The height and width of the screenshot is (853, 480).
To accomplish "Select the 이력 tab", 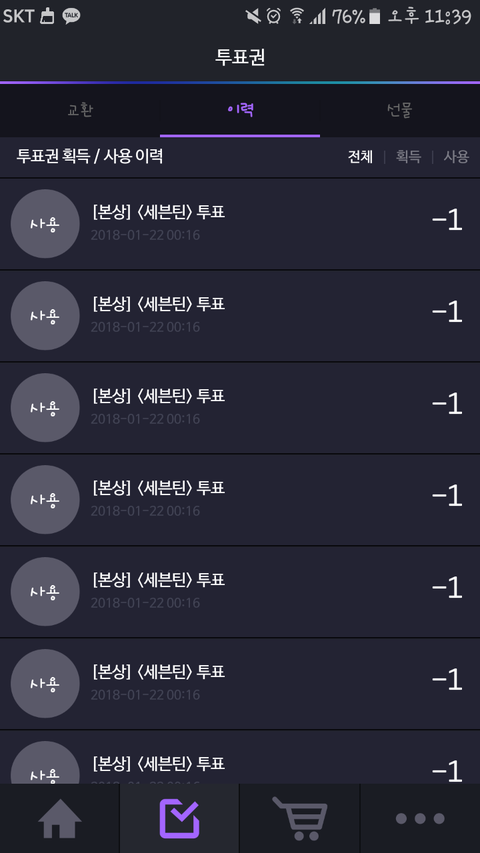I will click(x=240, y=110).
